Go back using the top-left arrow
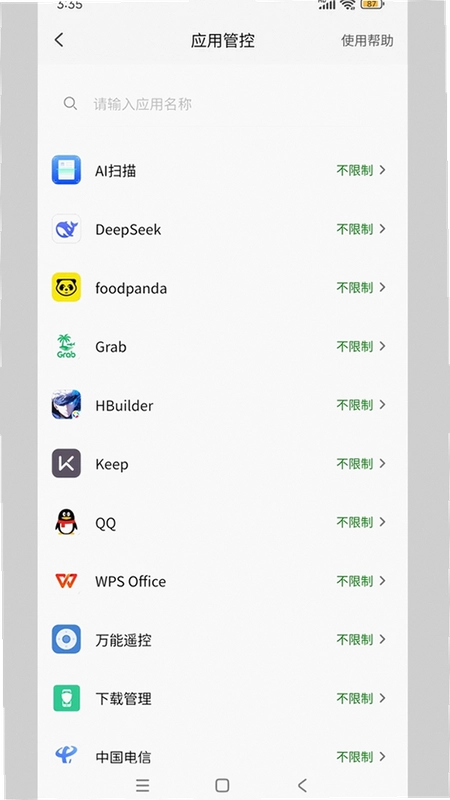Screen dimensions: 450x800 [x=59, y=40]
